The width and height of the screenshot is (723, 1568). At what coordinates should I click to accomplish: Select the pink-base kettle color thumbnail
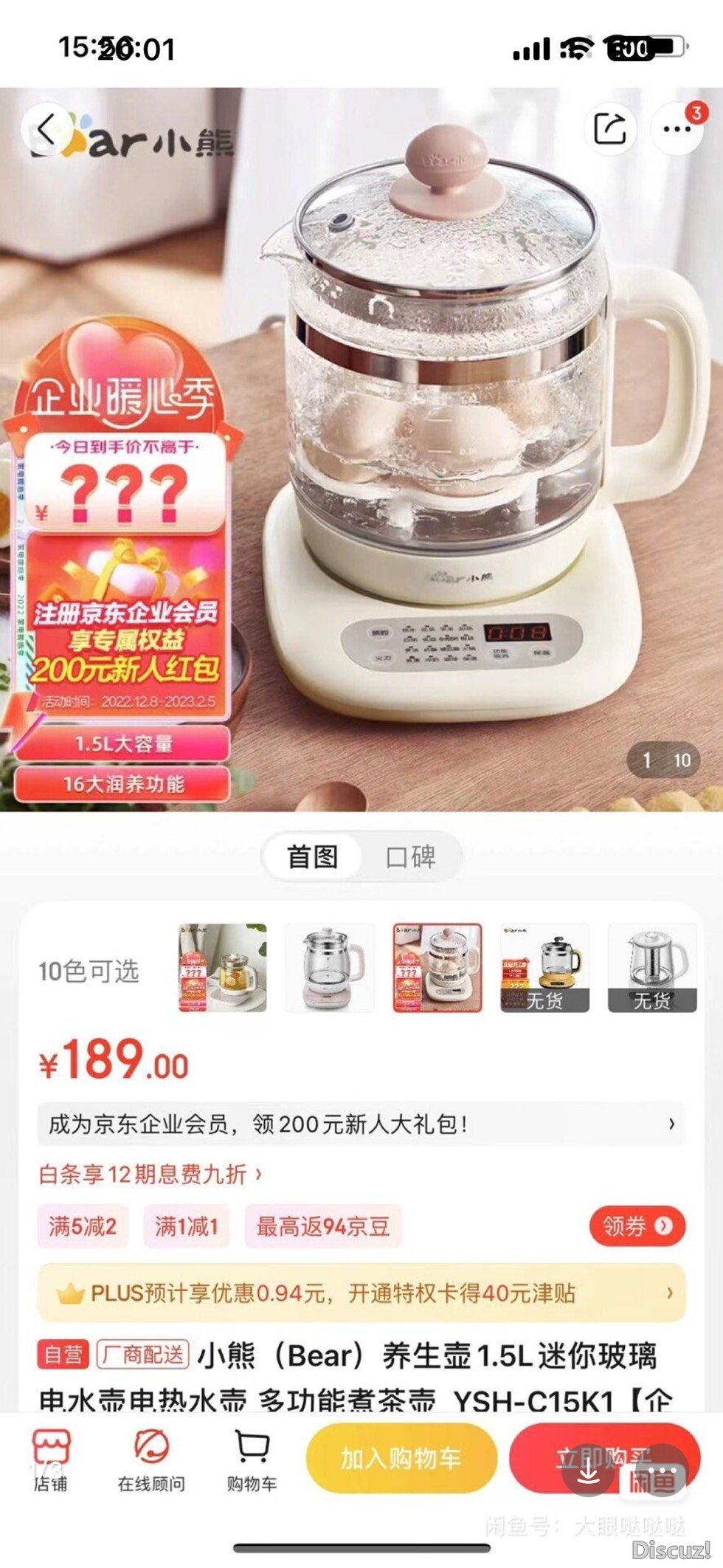(330, 967)
